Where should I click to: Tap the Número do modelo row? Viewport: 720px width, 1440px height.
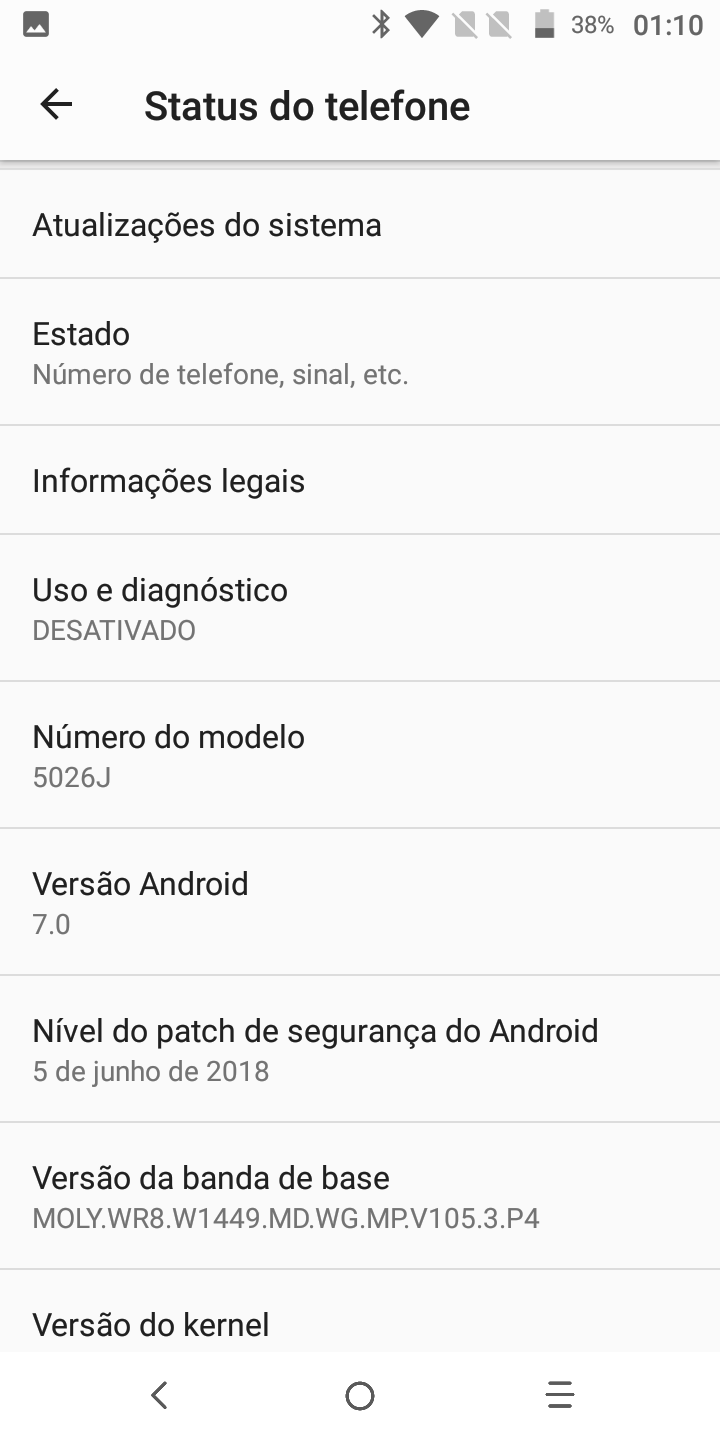point(360,755)
